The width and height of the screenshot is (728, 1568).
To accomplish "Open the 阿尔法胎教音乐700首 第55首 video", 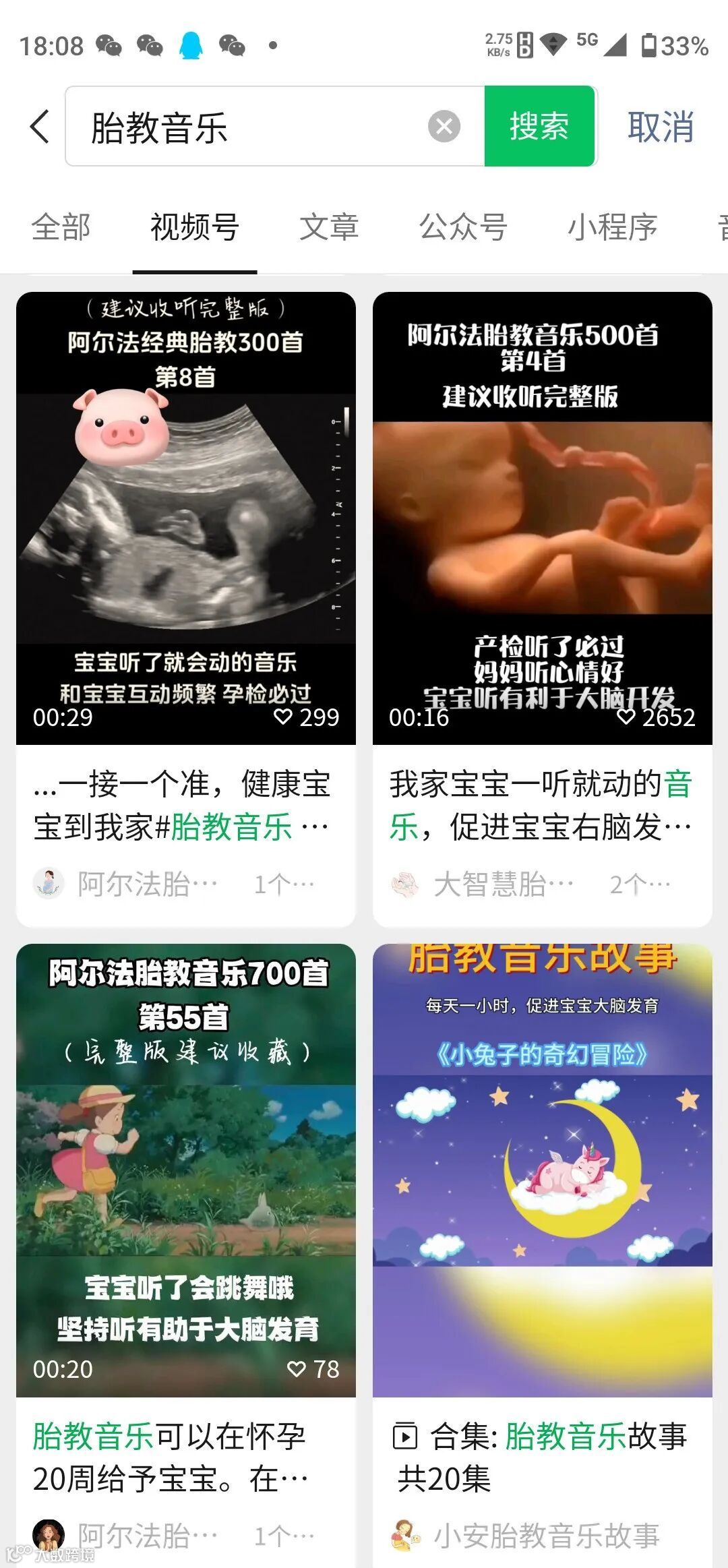I will 186,1170.
